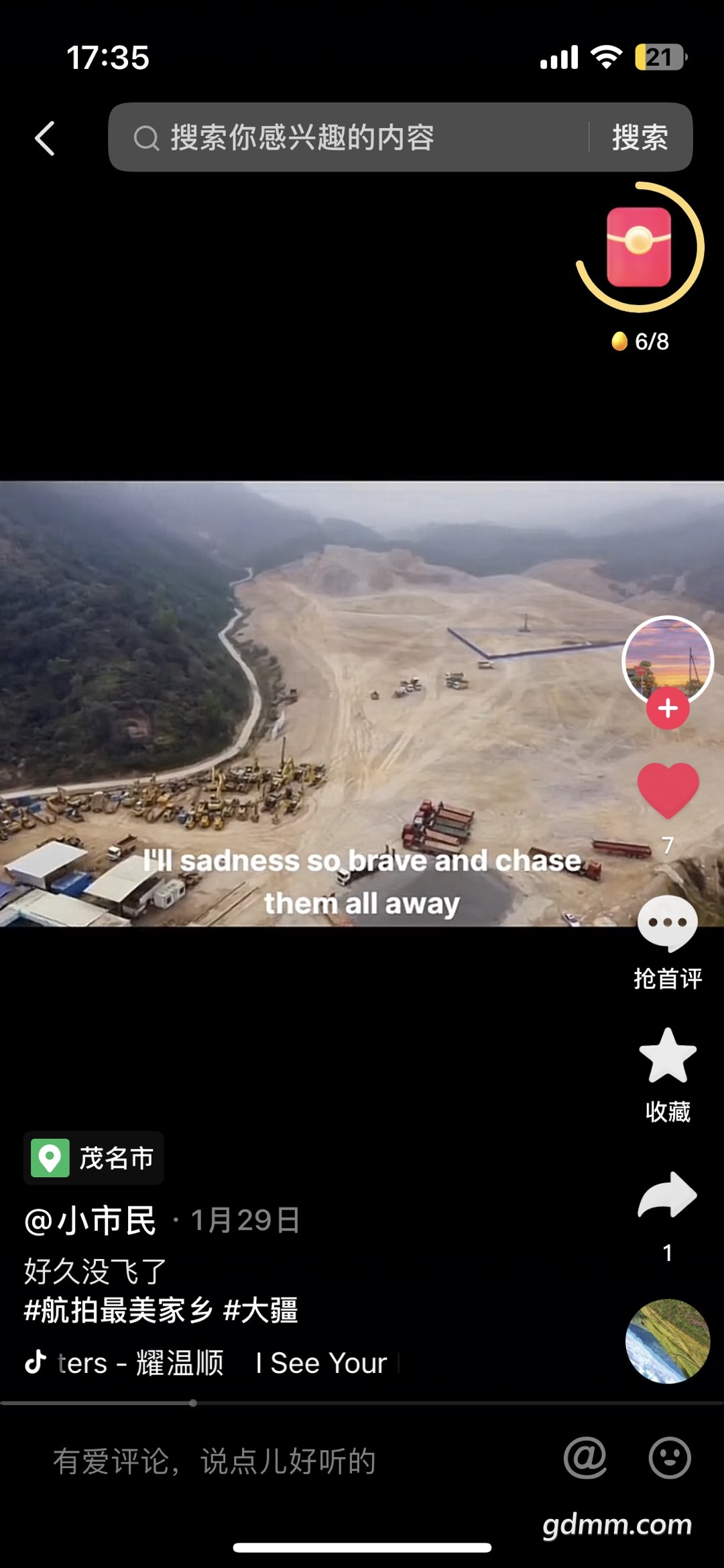
Task: Go back with the top-left arrow
Action: 45,139
